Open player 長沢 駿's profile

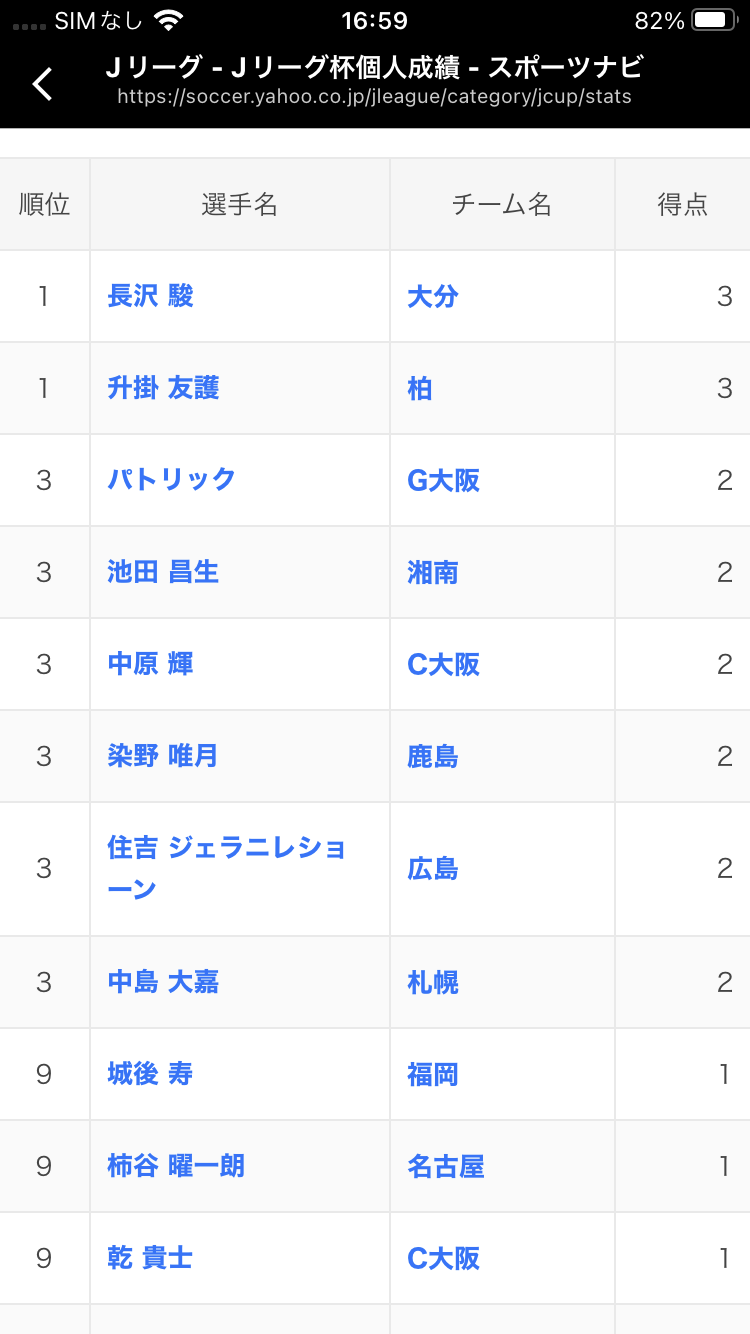tap(150, 296)
